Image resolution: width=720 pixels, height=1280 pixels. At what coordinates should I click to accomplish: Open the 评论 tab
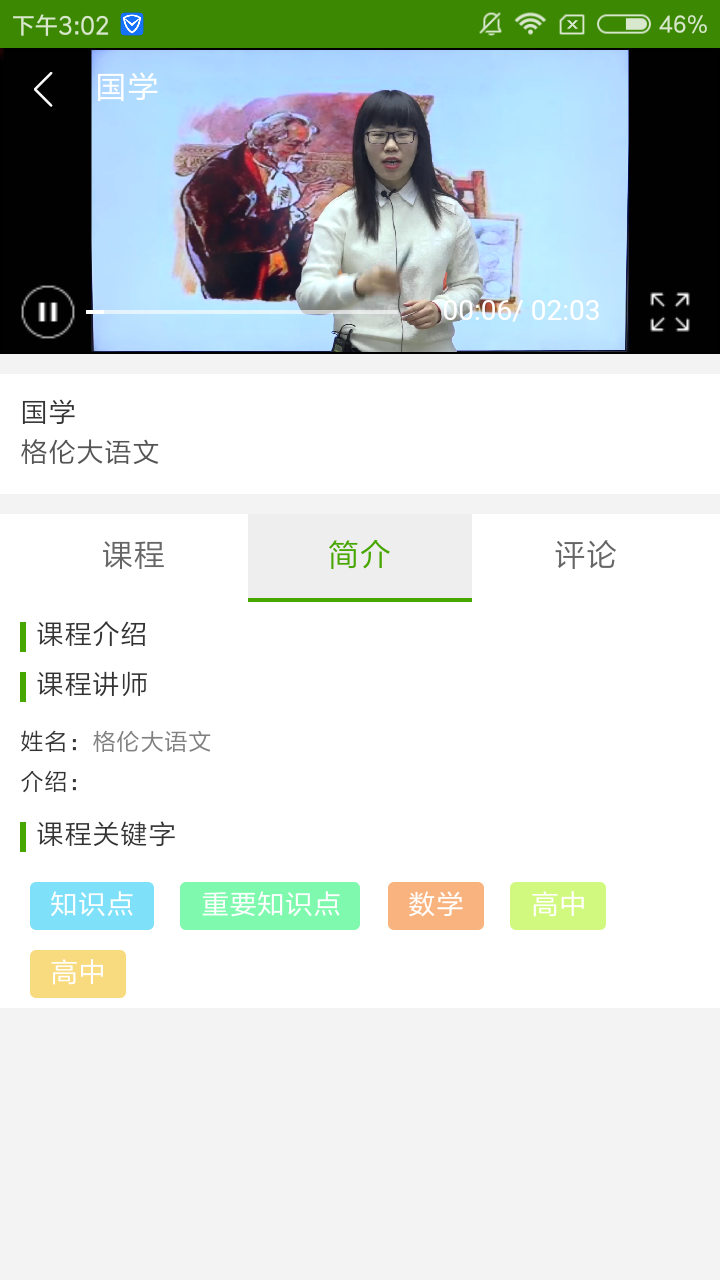586,556
